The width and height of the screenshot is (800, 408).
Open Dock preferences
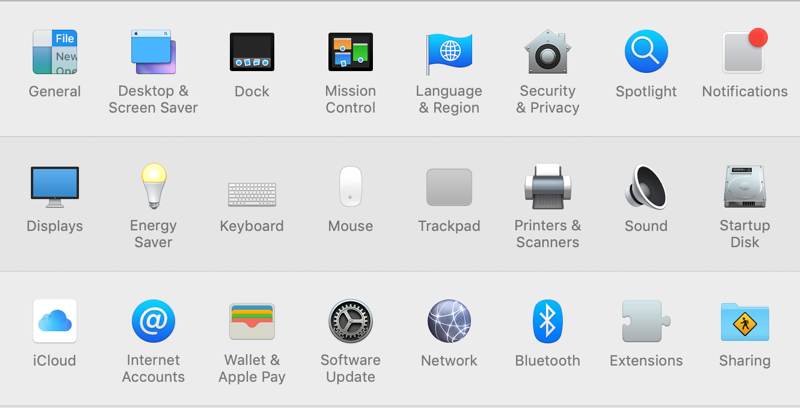tap(252, 52)
